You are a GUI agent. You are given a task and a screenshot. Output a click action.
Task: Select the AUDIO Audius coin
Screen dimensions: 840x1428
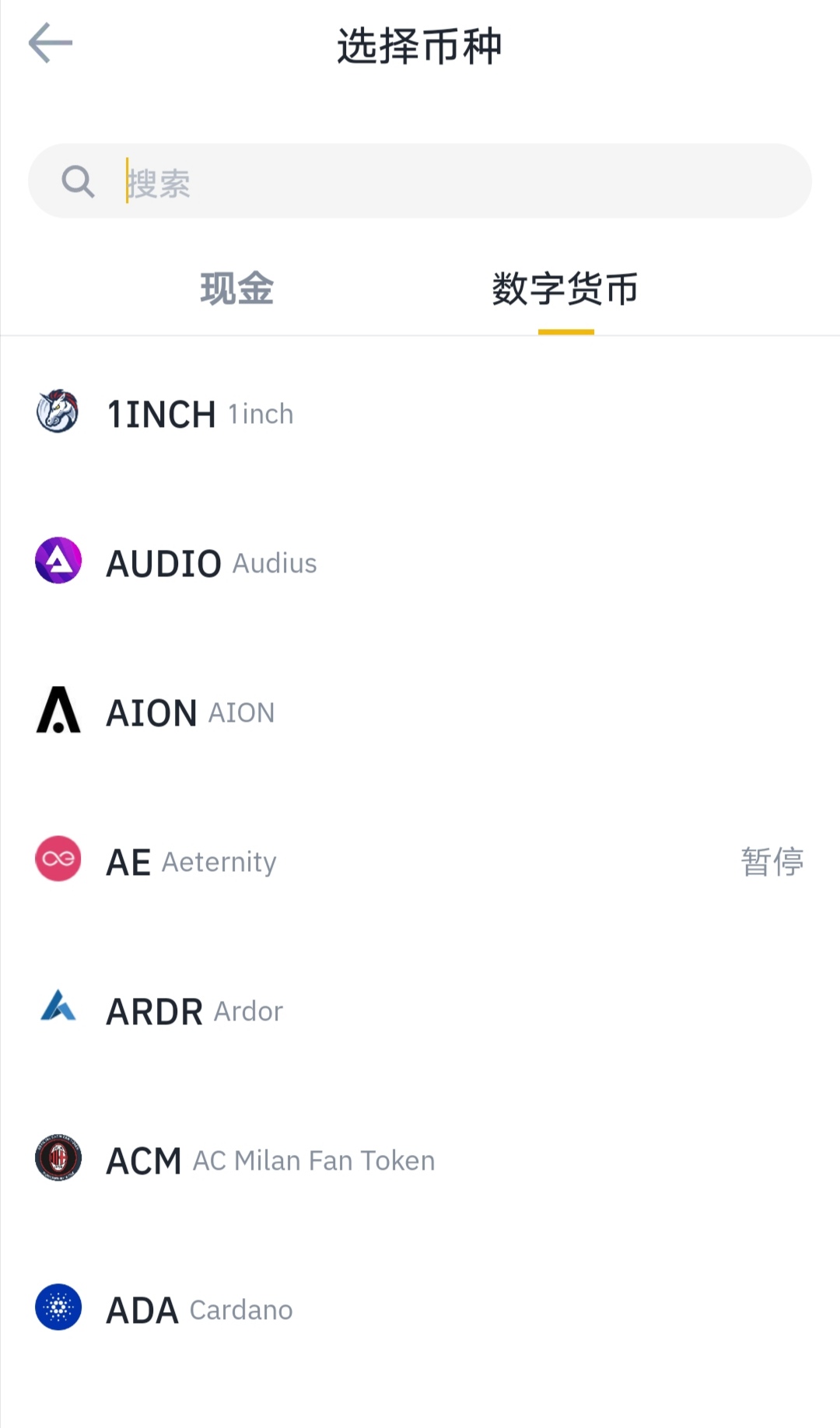(420, 562)
